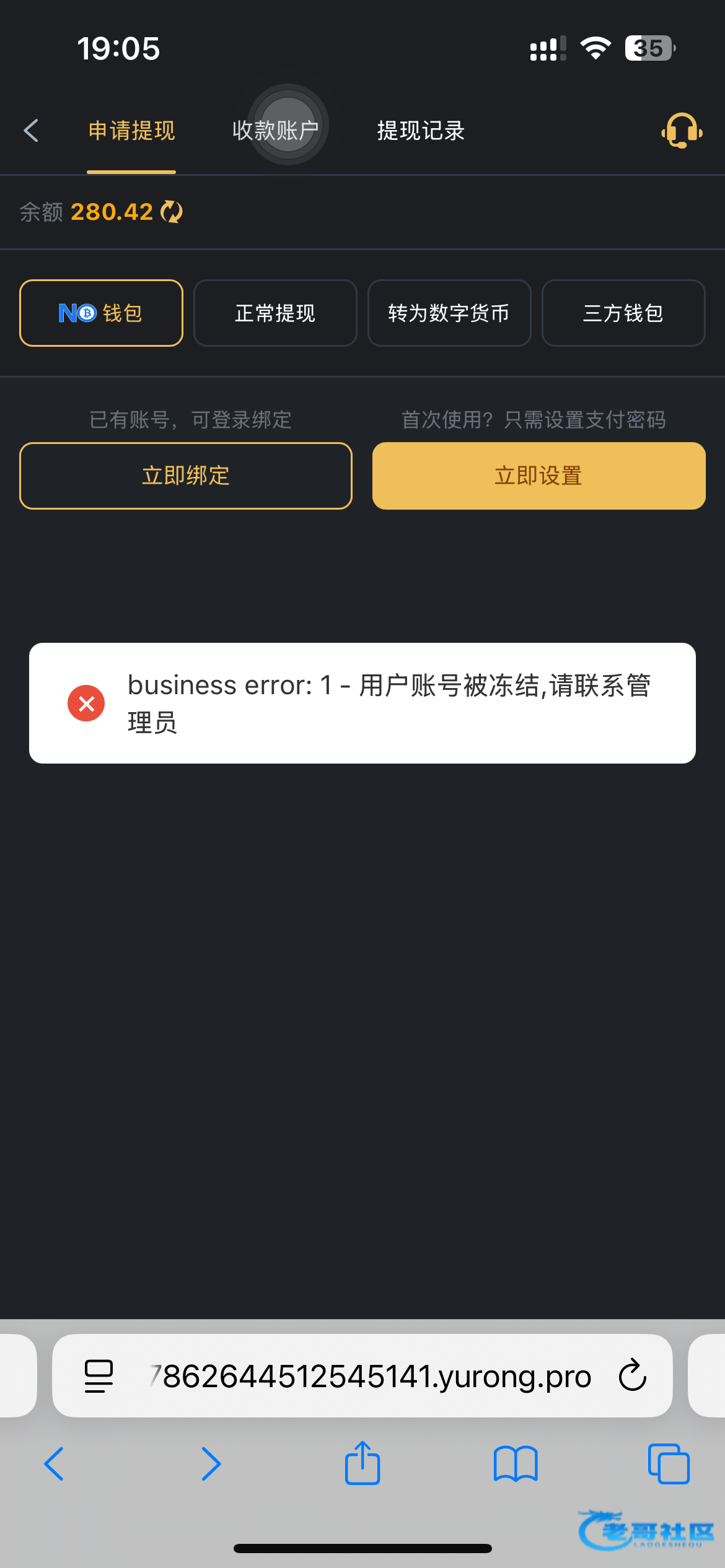Refresh the 余额 balance

[172, 212]
